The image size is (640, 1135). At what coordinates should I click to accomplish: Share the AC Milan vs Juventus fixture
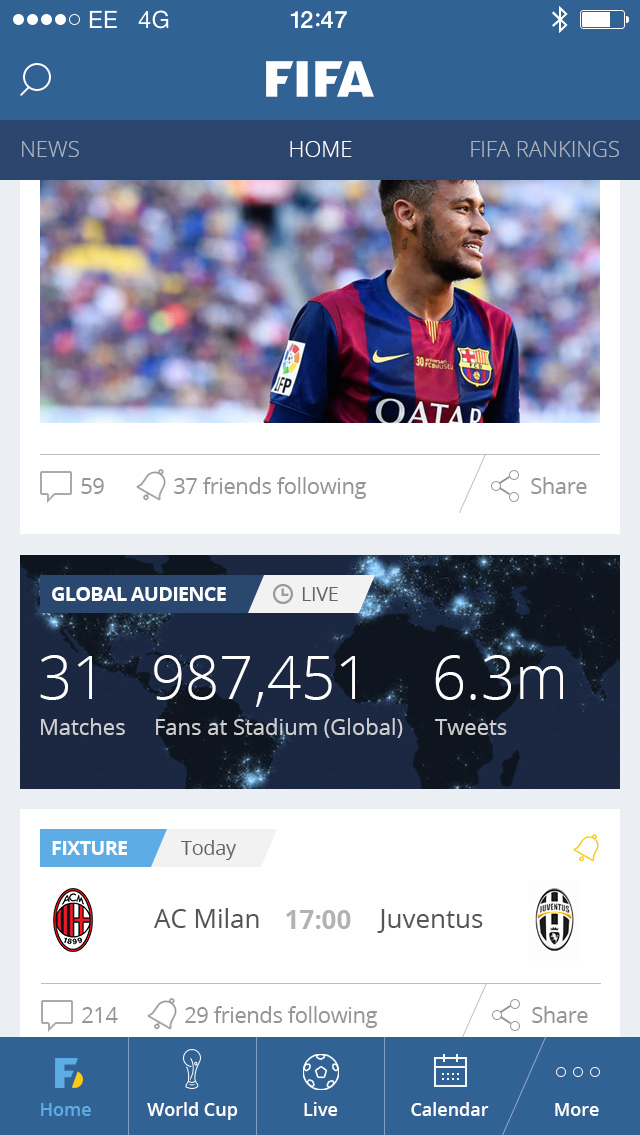(x=539, y=1015)
